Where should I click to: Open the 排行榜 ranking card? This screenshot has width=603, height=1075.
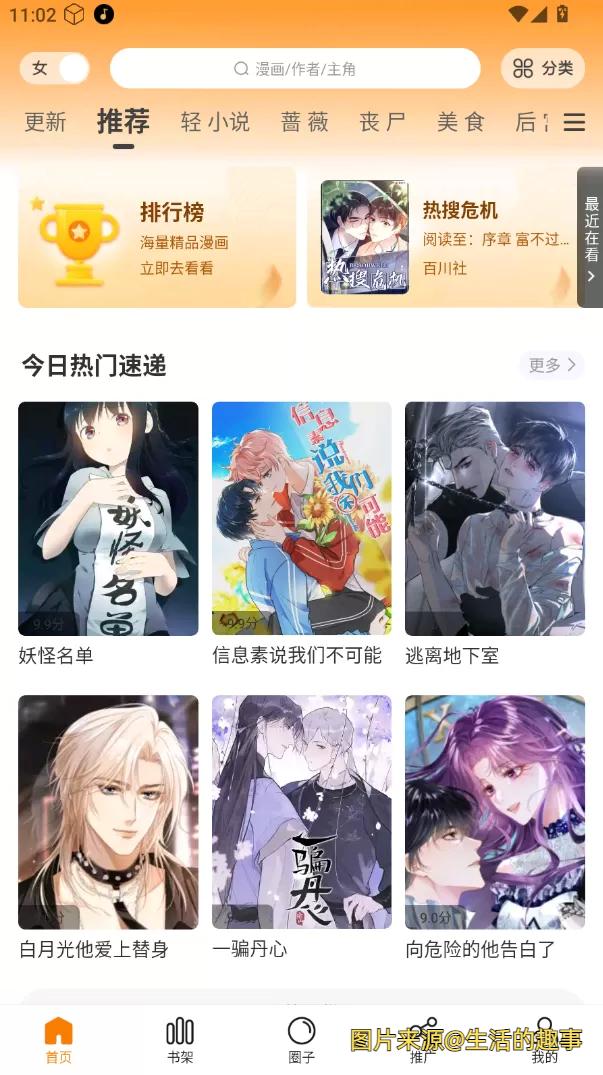pyautogui.click(x=157, y=238)
